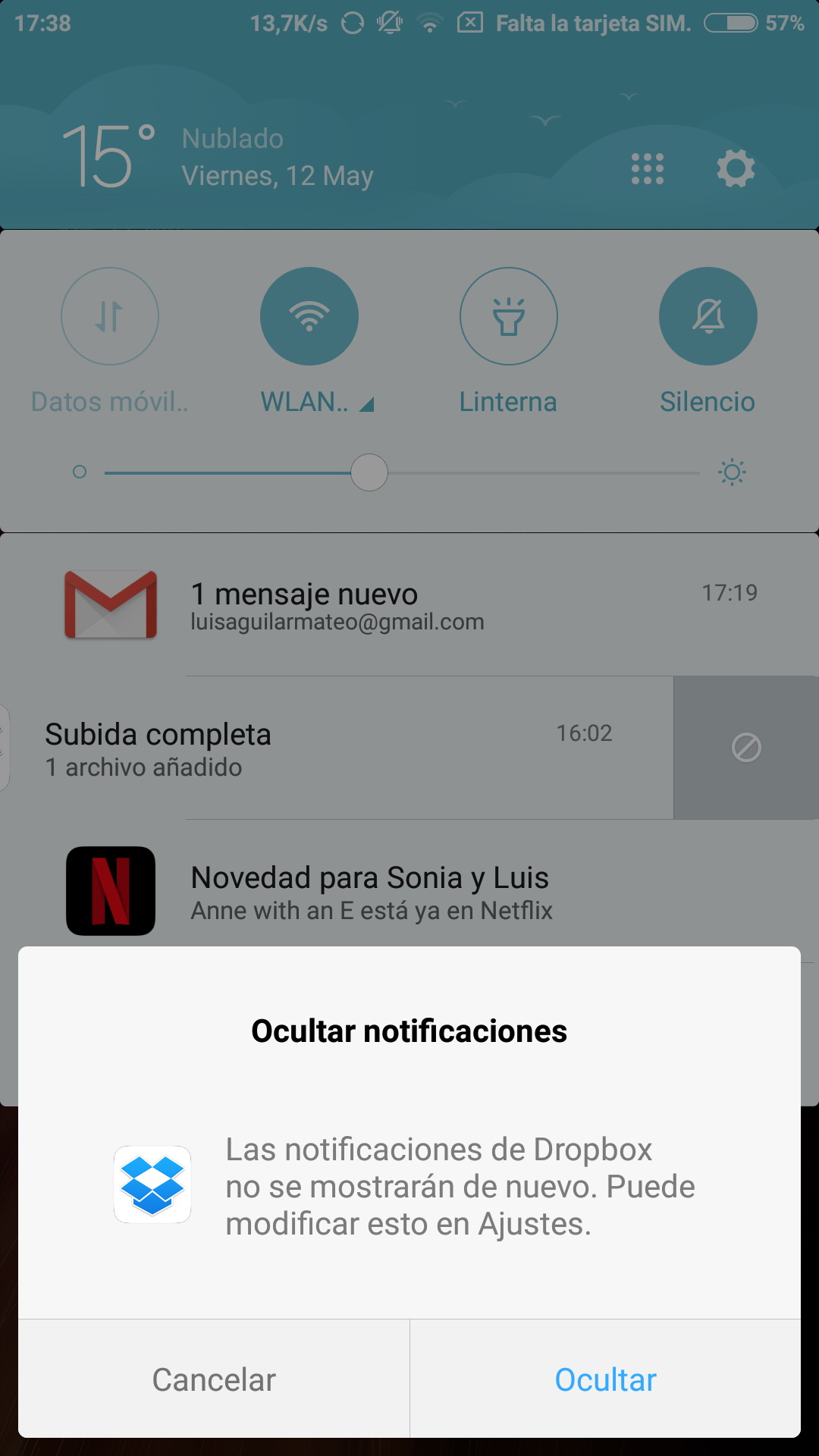This screenshot has height=1456, width=819.
Task: Tap the block icon beside Subida completa
Action: pyautogui.click(x=746, y=748)
